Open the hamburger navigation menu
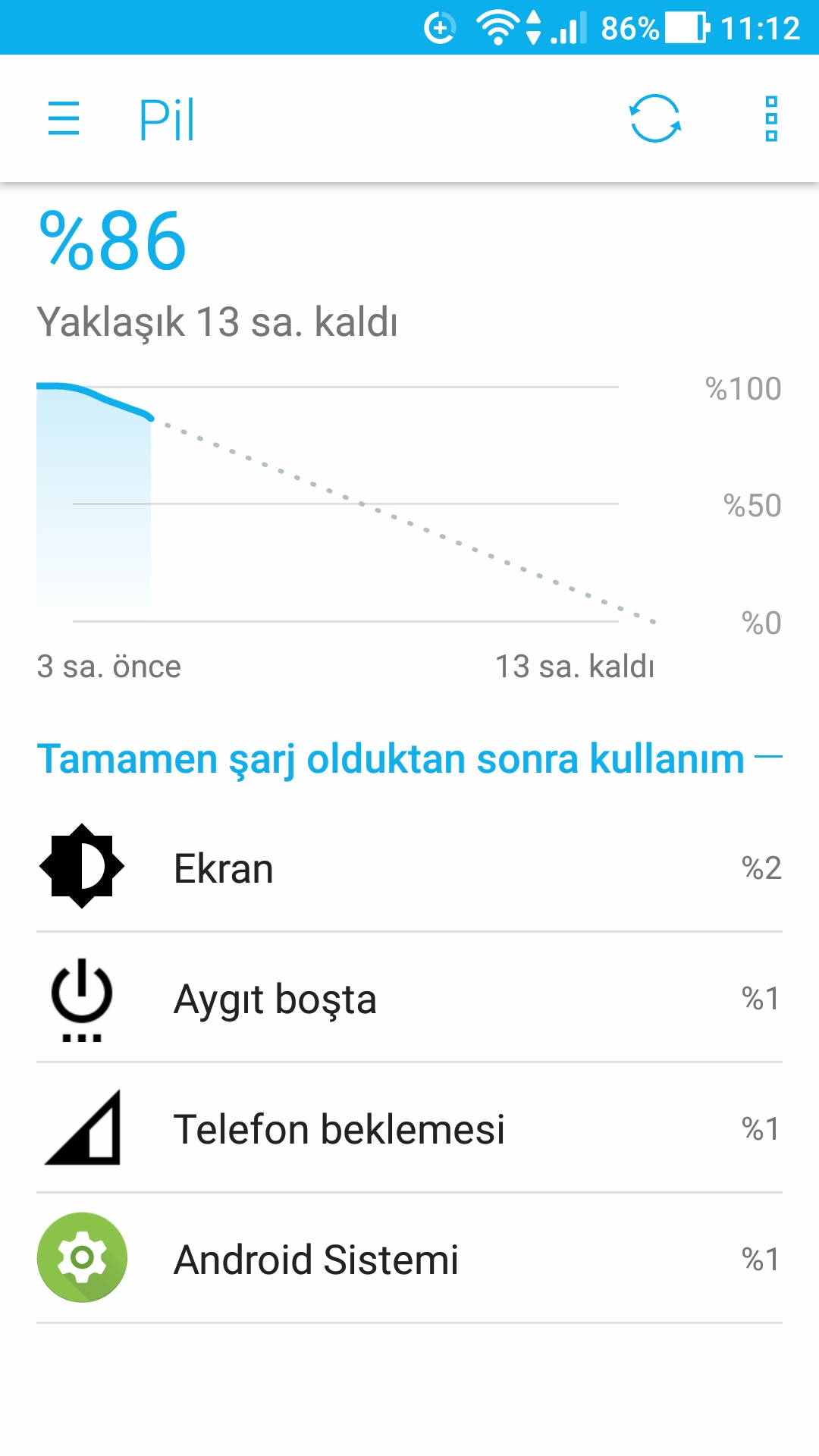 click(x=64, y=119)
